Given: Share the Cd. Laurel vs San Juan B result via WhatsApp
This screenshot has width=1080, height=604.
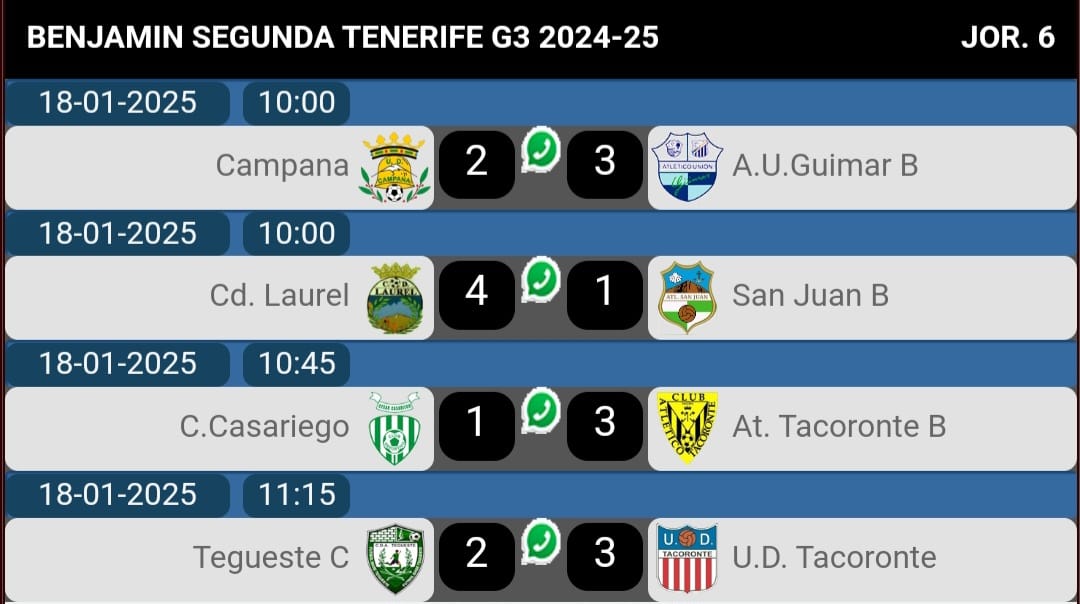Looking at the screenshot, I should (541, 280).
